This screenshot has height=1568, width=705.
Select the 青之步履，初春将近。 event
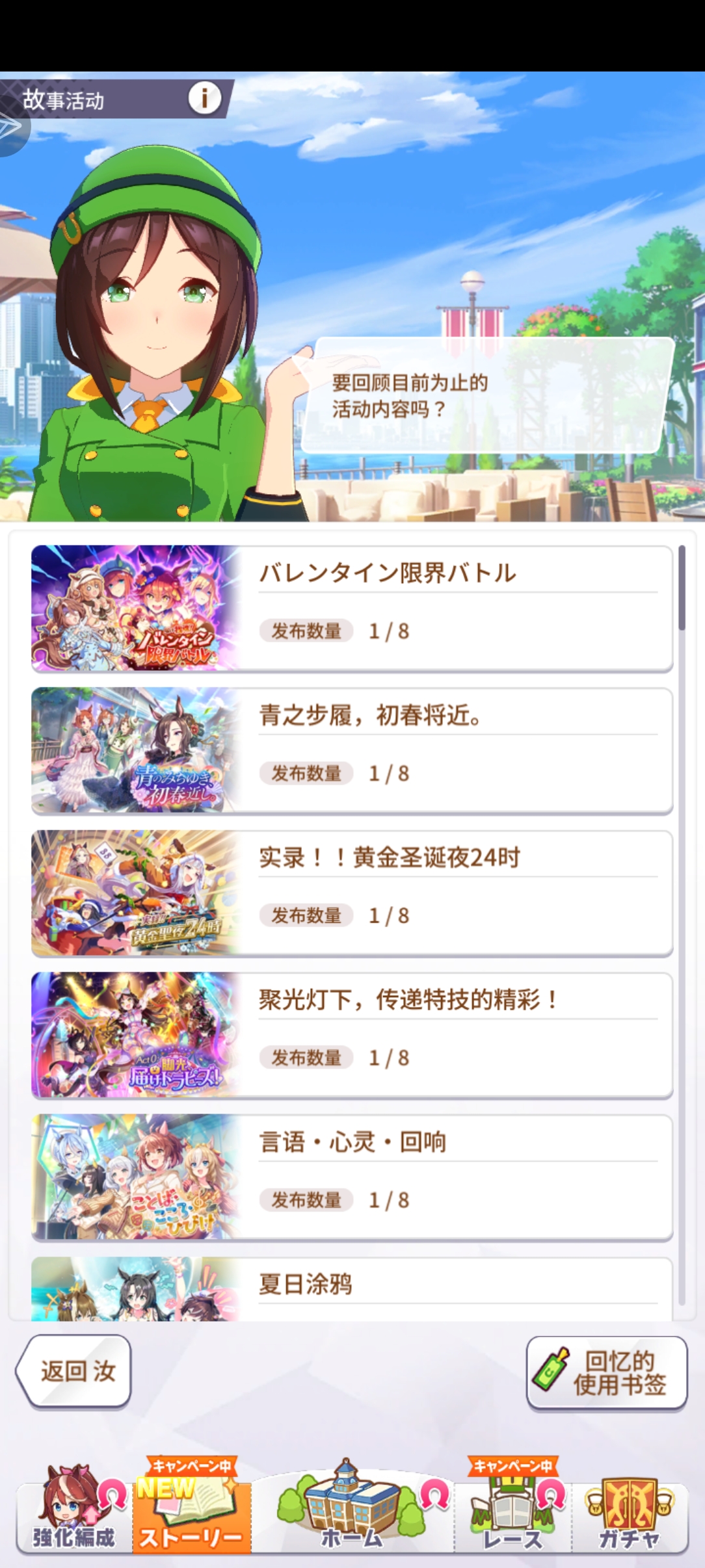[x=351, y=750]
